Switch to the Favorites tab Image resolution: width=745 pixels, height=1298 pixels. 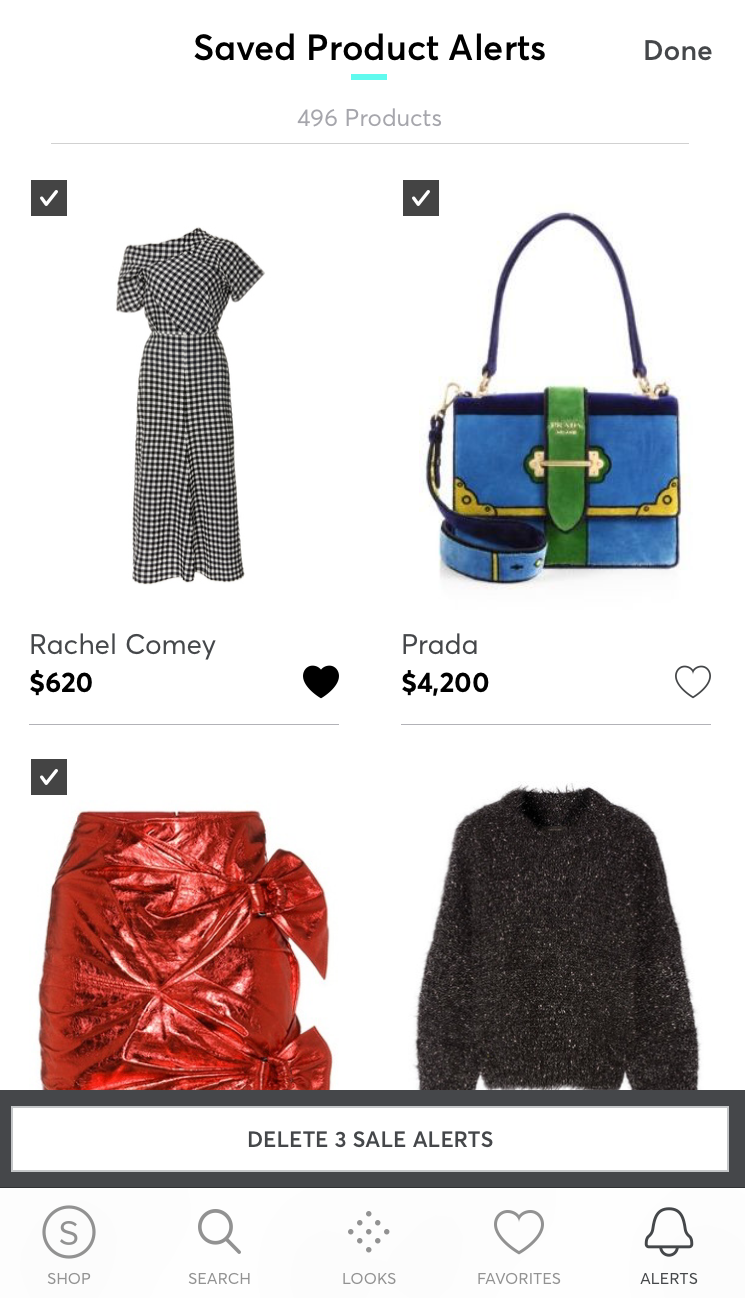tap(519, 1245)
